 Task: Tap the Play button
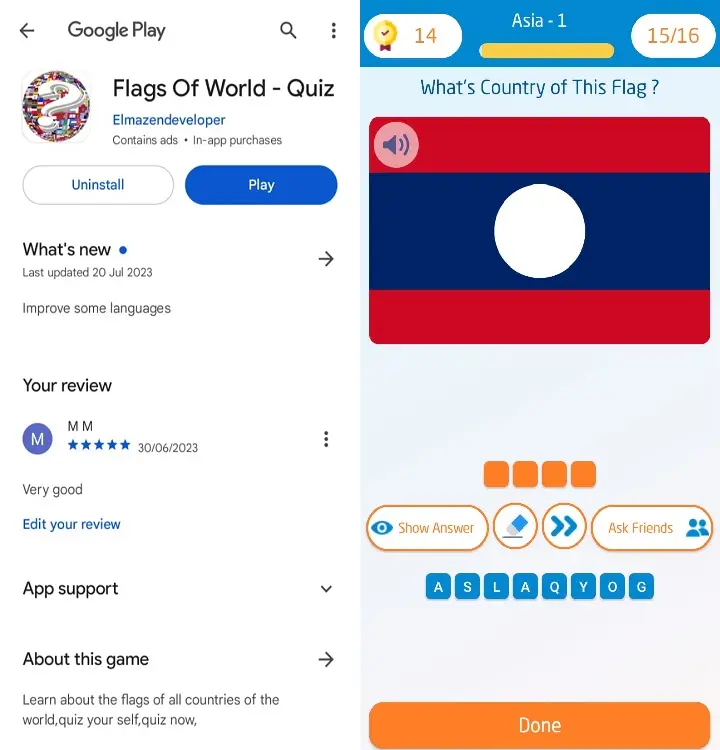pyautogui.click(x=261, y=185)
